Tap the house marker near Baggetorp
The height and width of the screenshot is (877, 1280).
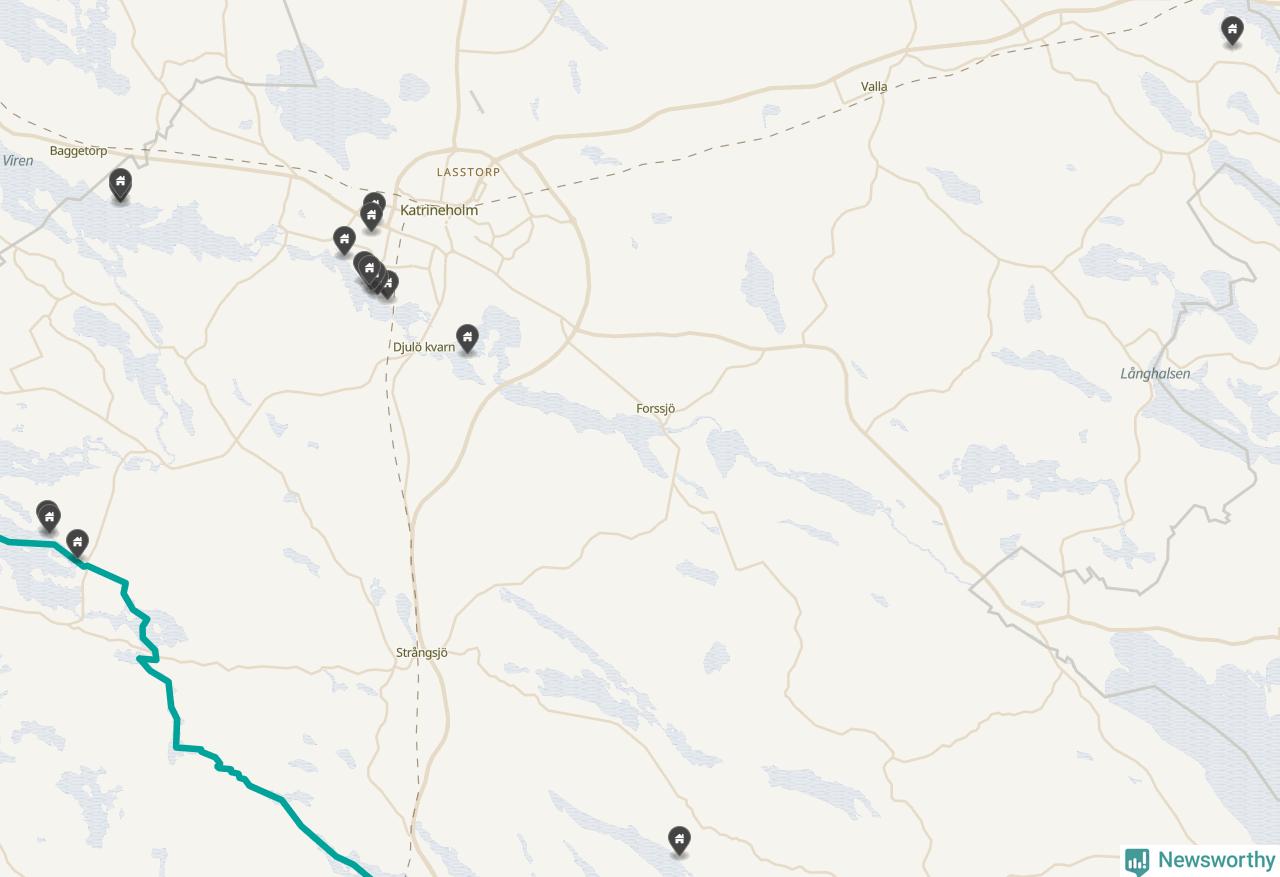click(x=120, y=184)
